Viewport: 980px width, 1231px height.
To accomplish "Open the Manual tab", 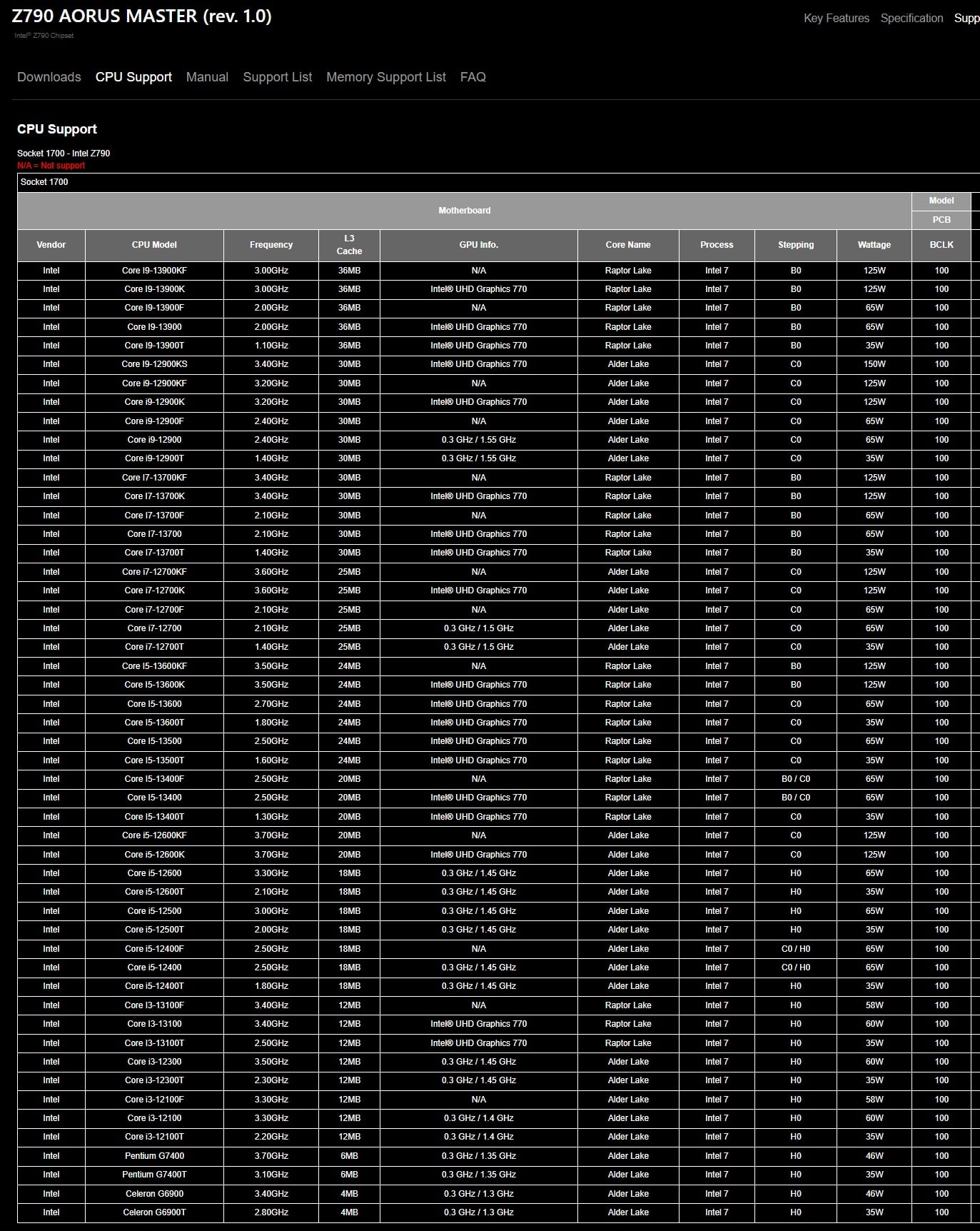I will [x=207, y=77].
